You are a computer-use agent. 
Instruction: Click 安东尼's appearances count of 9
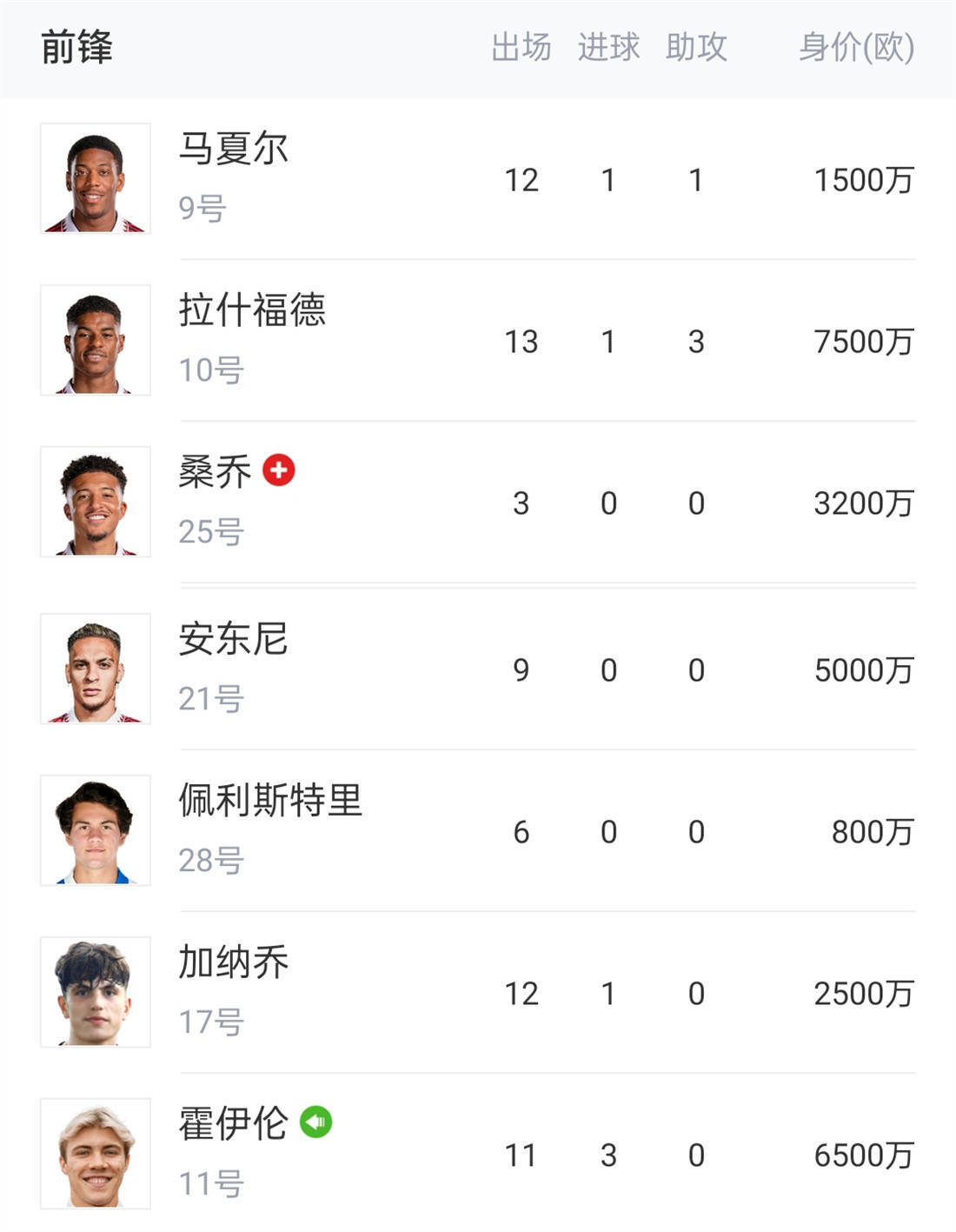click(x=521, y=669)
